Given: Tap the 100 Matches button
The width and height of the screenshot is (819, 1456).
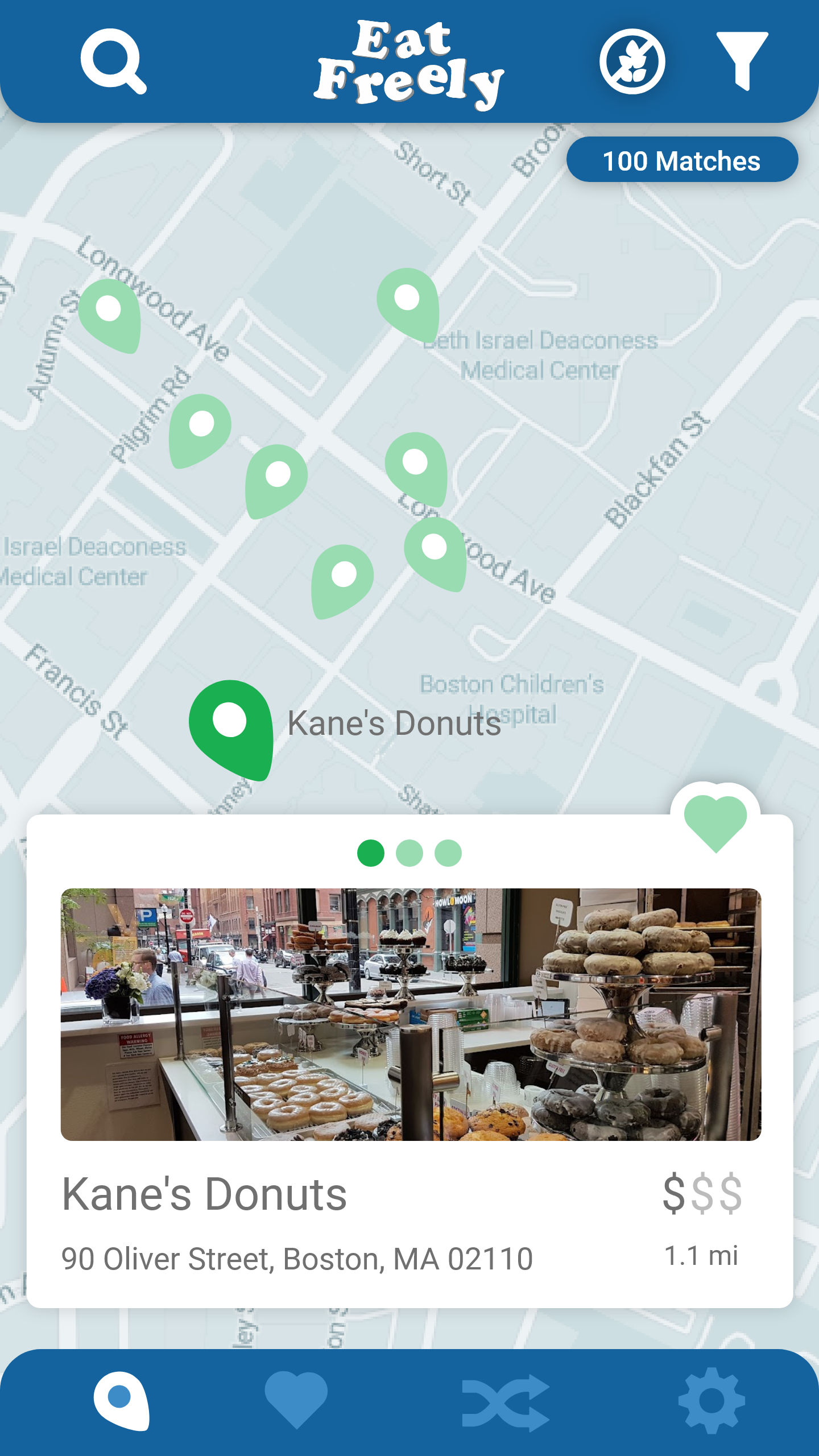Looking at the screenshot, I should 682,160.
